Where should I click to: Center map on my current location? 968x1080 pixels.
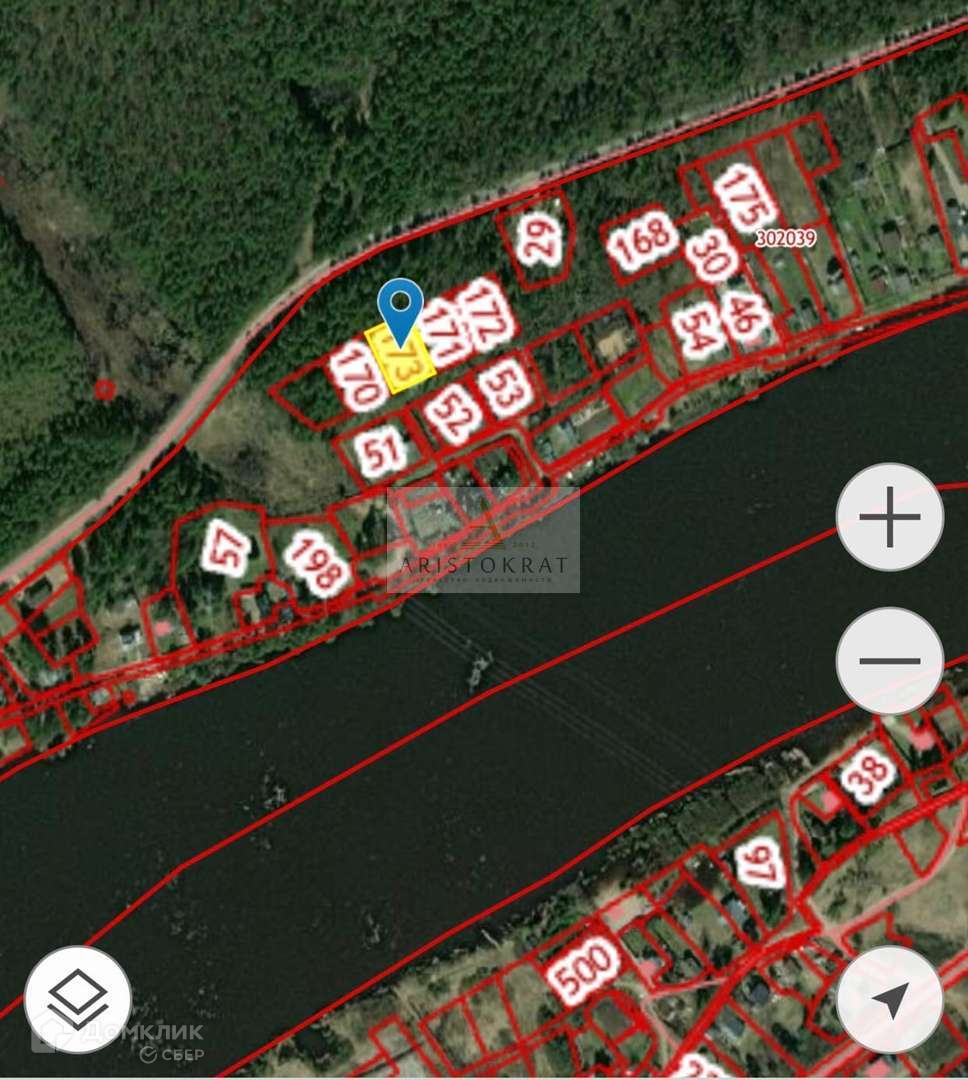point(889,998)
